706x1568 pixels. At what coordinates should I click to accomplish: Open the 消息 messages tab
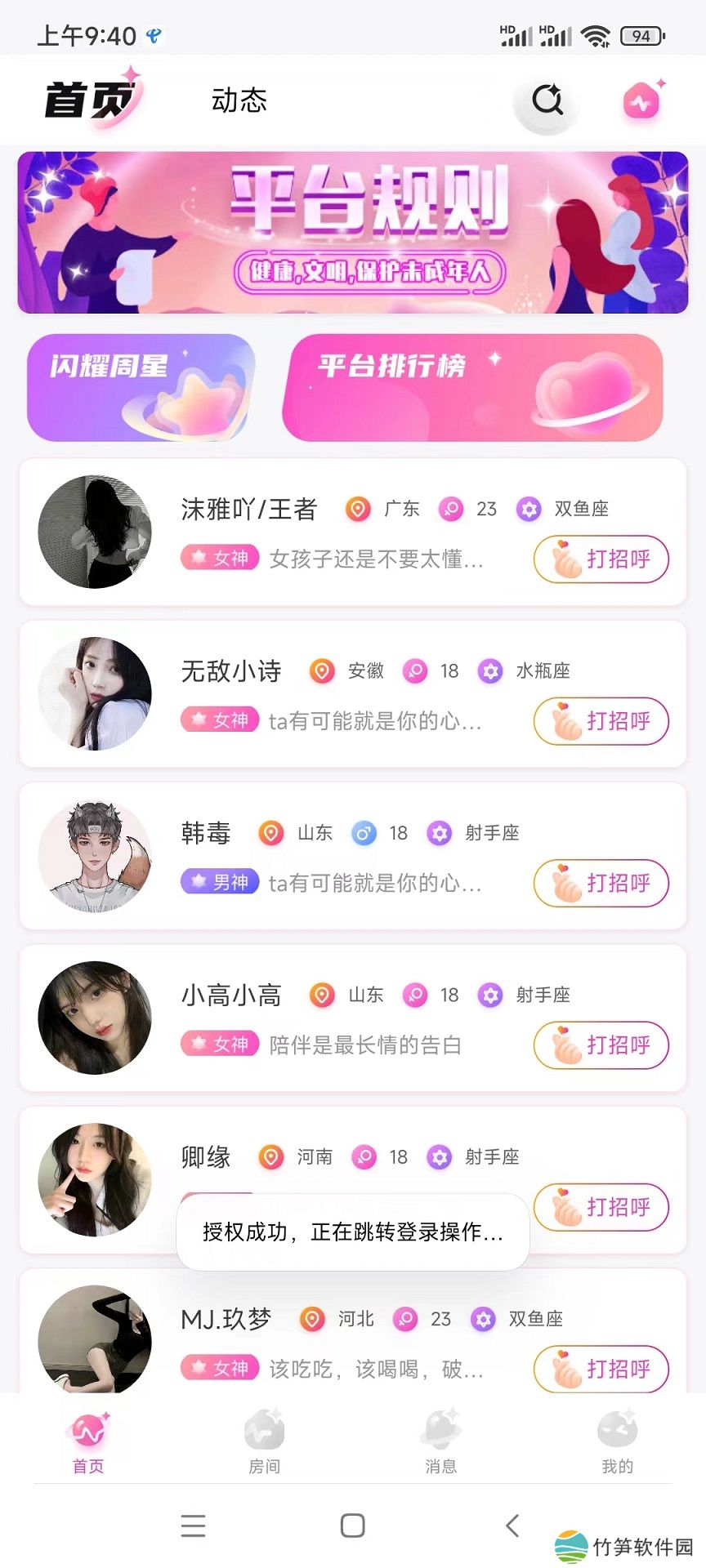click(440, 1442)
